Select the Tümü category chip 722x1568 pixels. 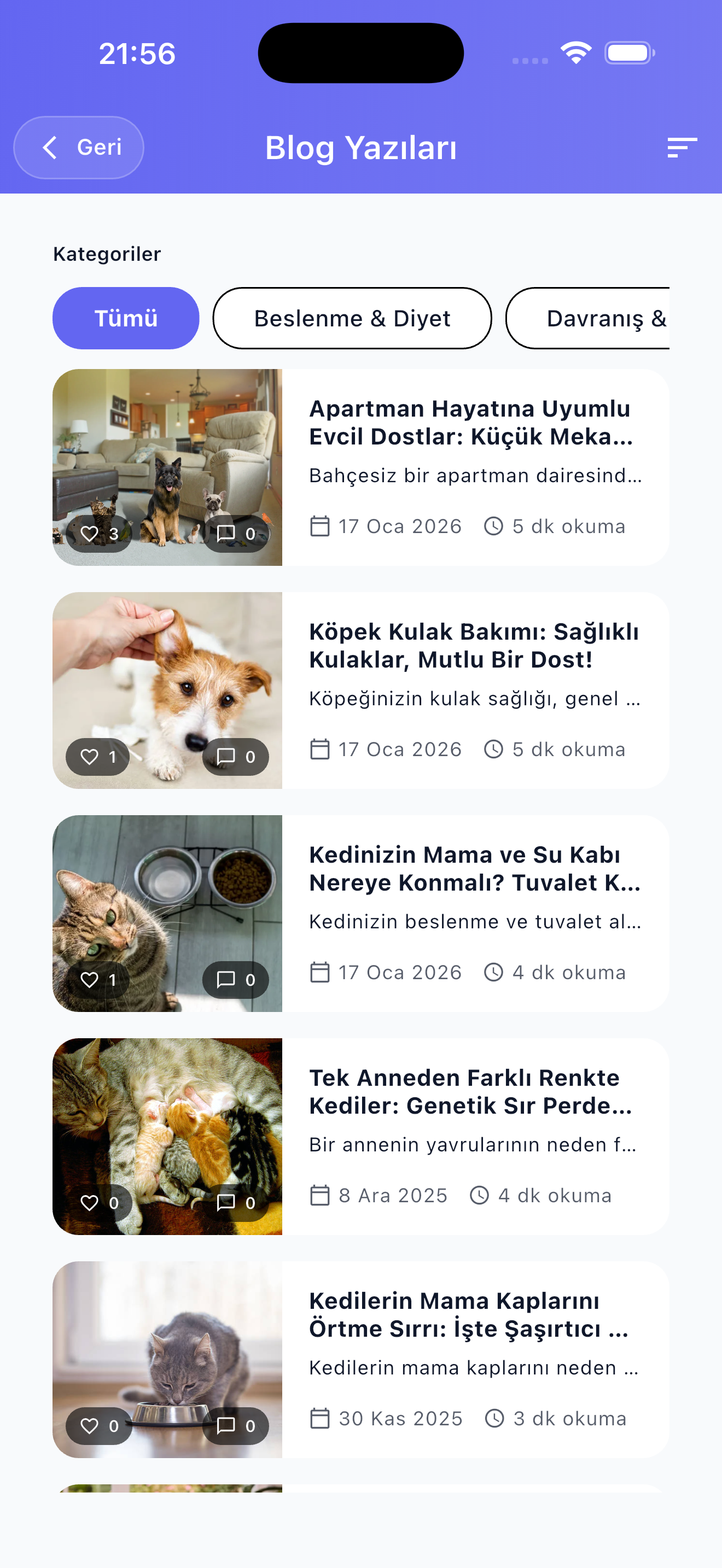(125, 317)
